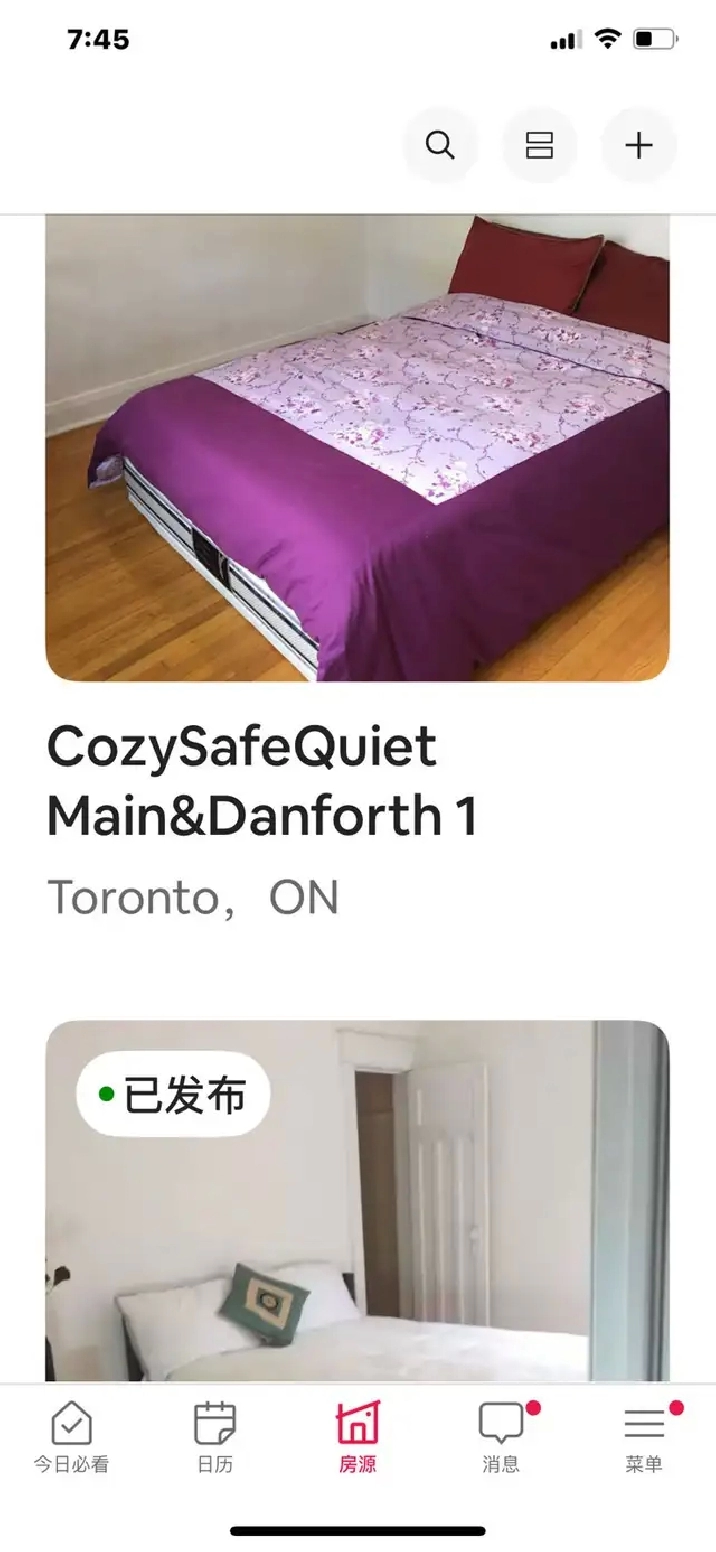Open the CozySafeQuiet Main&Danforth 1 listing
Image resolution: width=716 pixels, height=1552 pixels.
357,568
